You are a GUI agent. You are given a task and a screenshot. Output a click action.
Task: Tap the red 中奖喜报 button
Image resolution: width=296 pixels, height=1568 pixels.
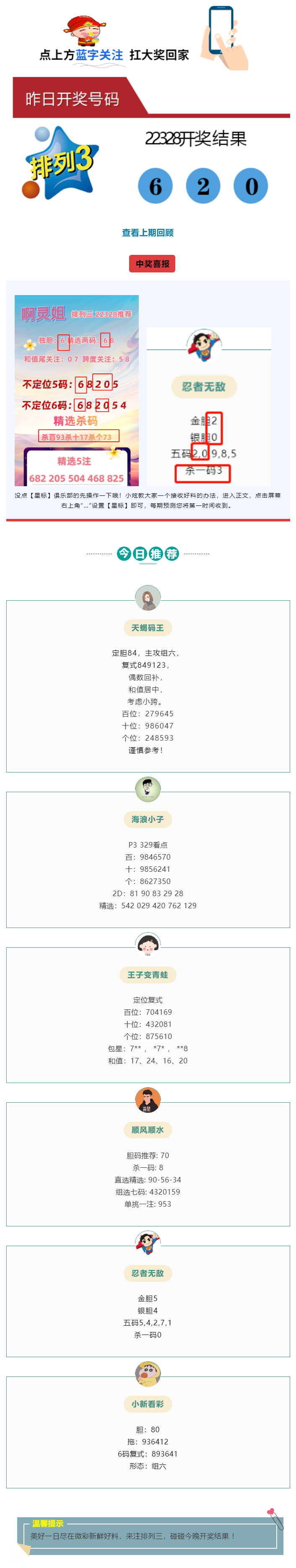[152, 264]
